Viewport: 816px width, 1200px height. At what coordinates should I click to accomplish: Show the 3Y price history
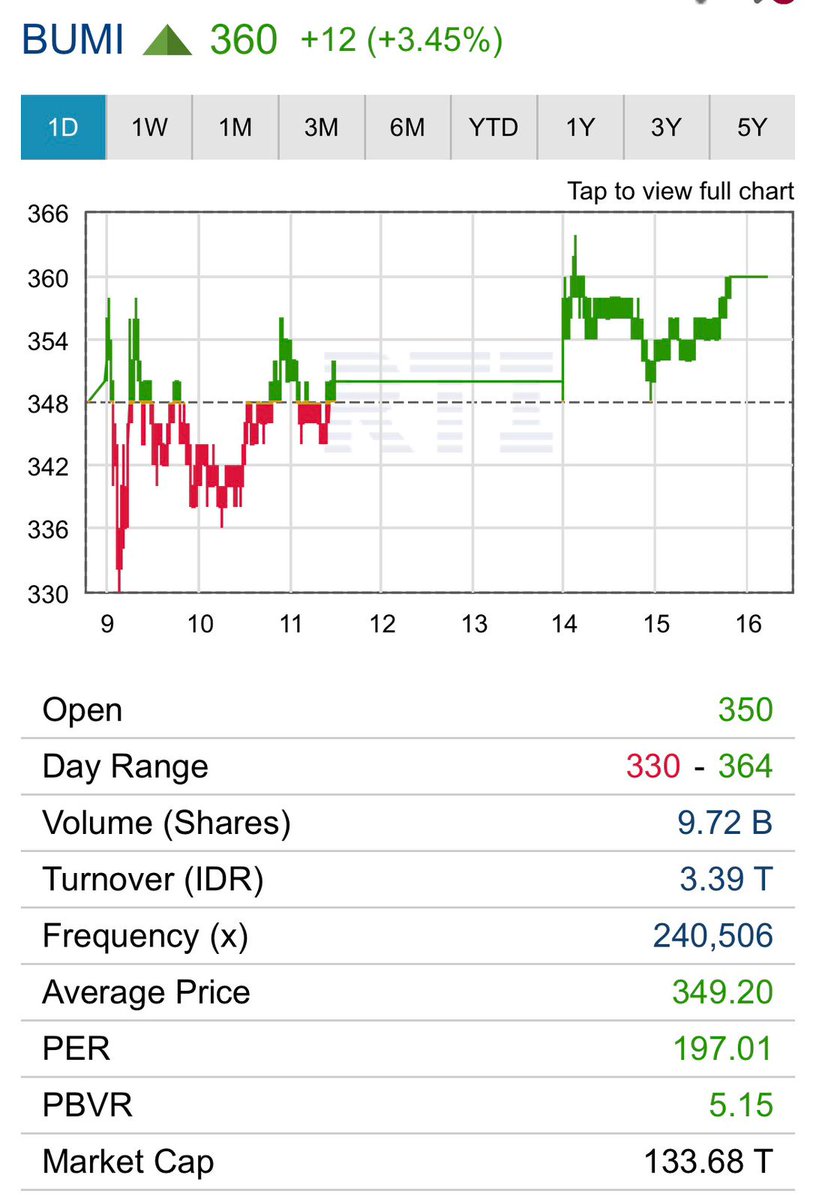pos(666,128)
